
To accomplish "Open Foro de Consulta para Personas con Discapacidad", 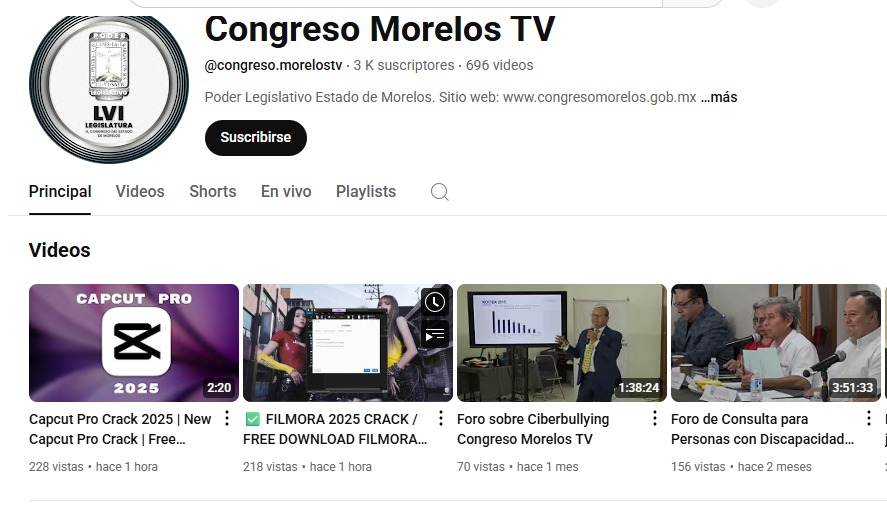I will (775, 343).
